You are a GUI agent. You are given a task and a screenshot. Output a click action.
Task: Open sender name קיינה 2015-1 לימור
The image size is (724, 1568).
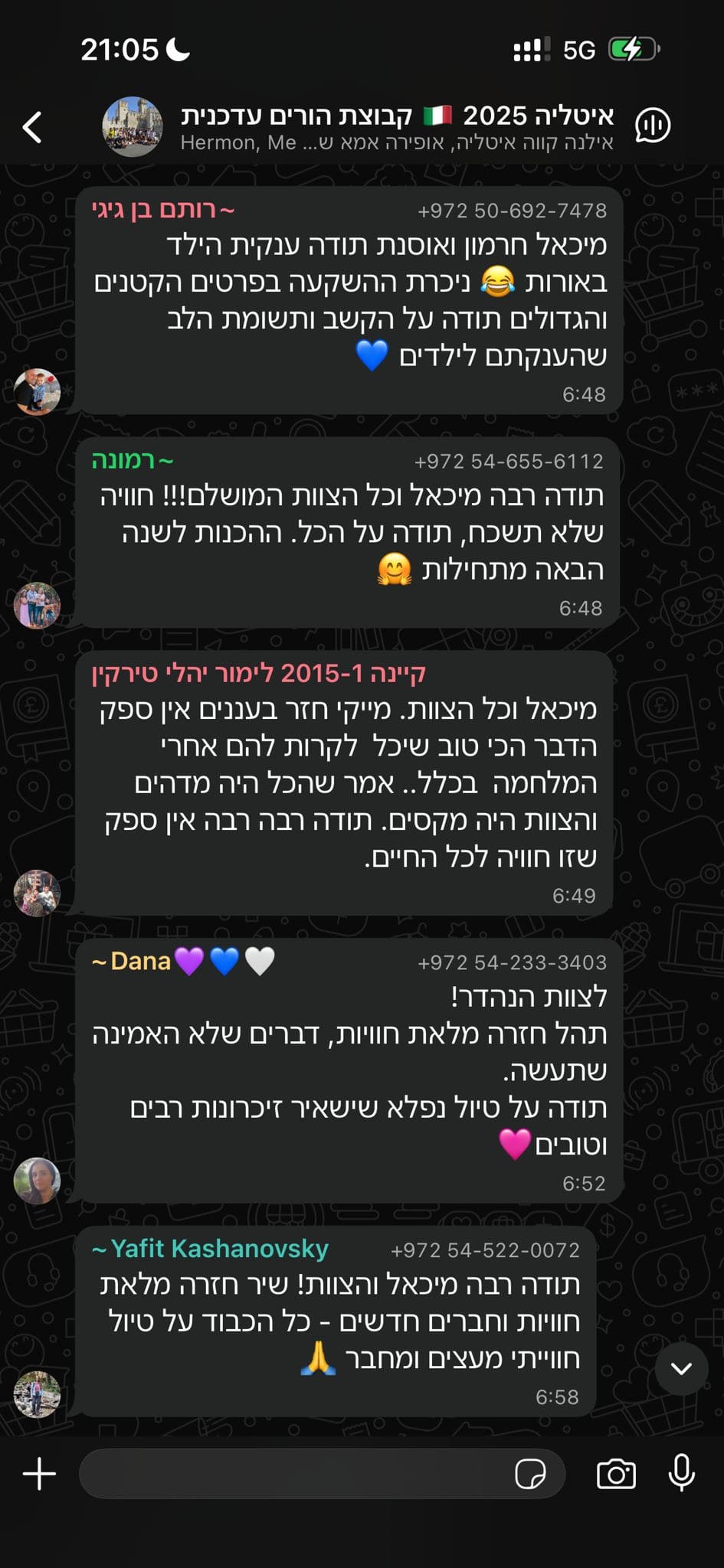point(259,673)
